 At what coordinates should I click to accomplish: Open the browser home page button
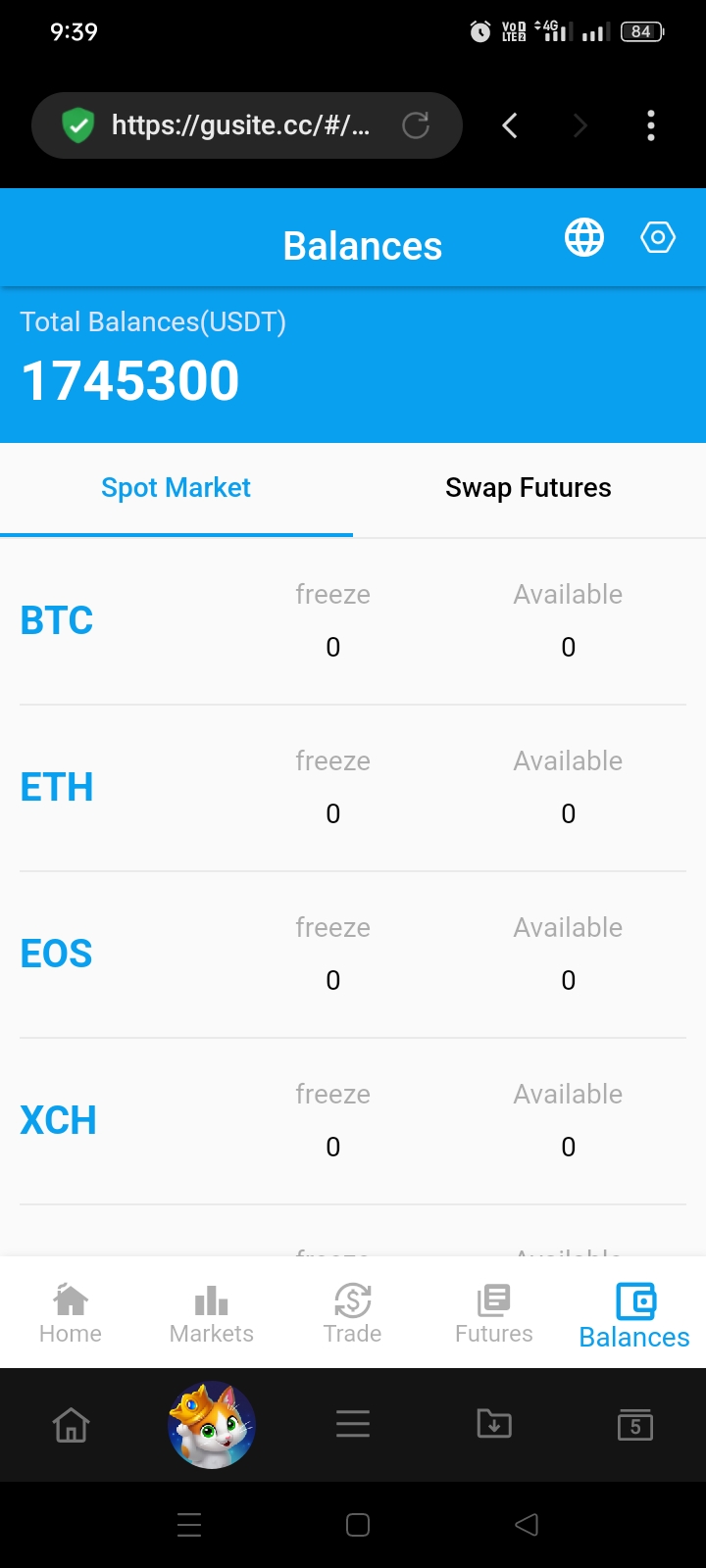71,1424
